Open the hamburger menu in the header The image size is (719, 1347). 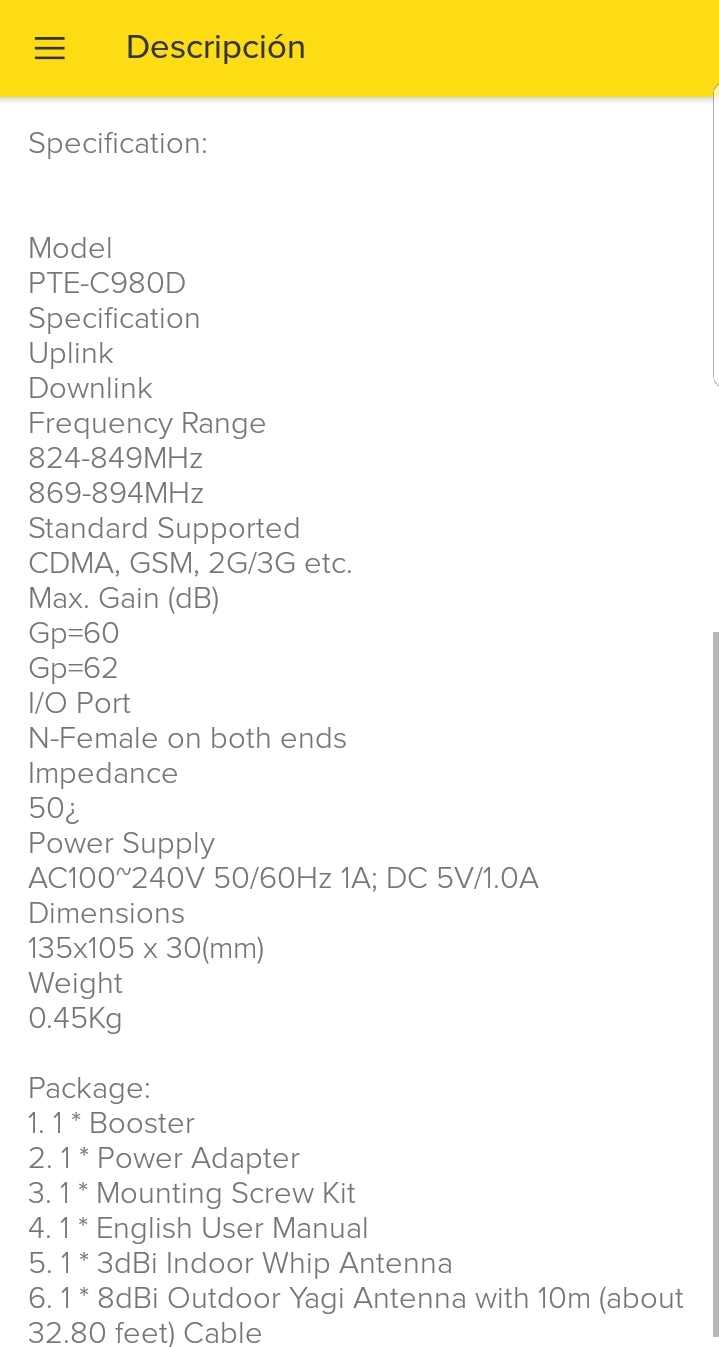pos(49,48)
